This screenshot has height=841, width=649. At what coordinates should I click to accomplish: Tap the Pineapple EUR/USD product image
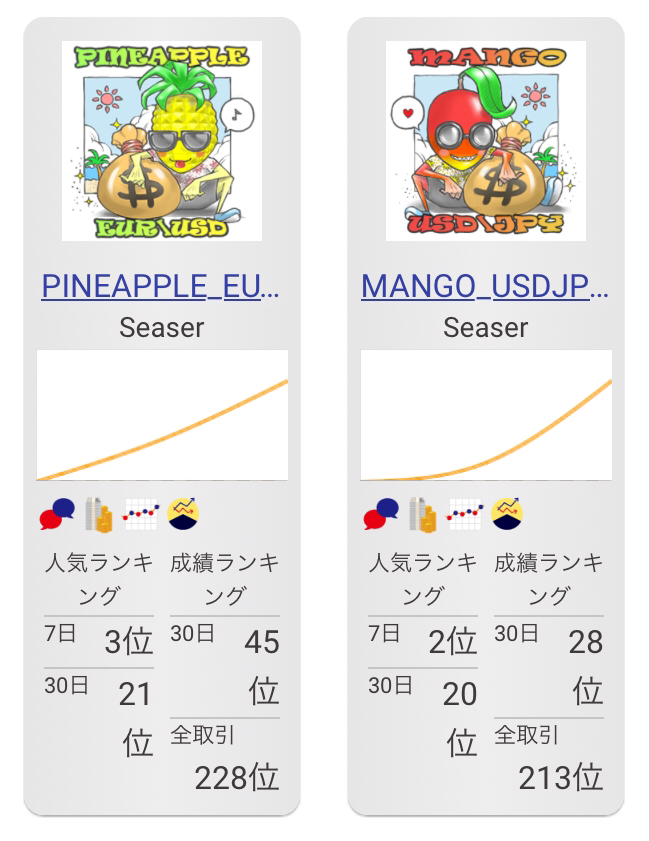161,141
